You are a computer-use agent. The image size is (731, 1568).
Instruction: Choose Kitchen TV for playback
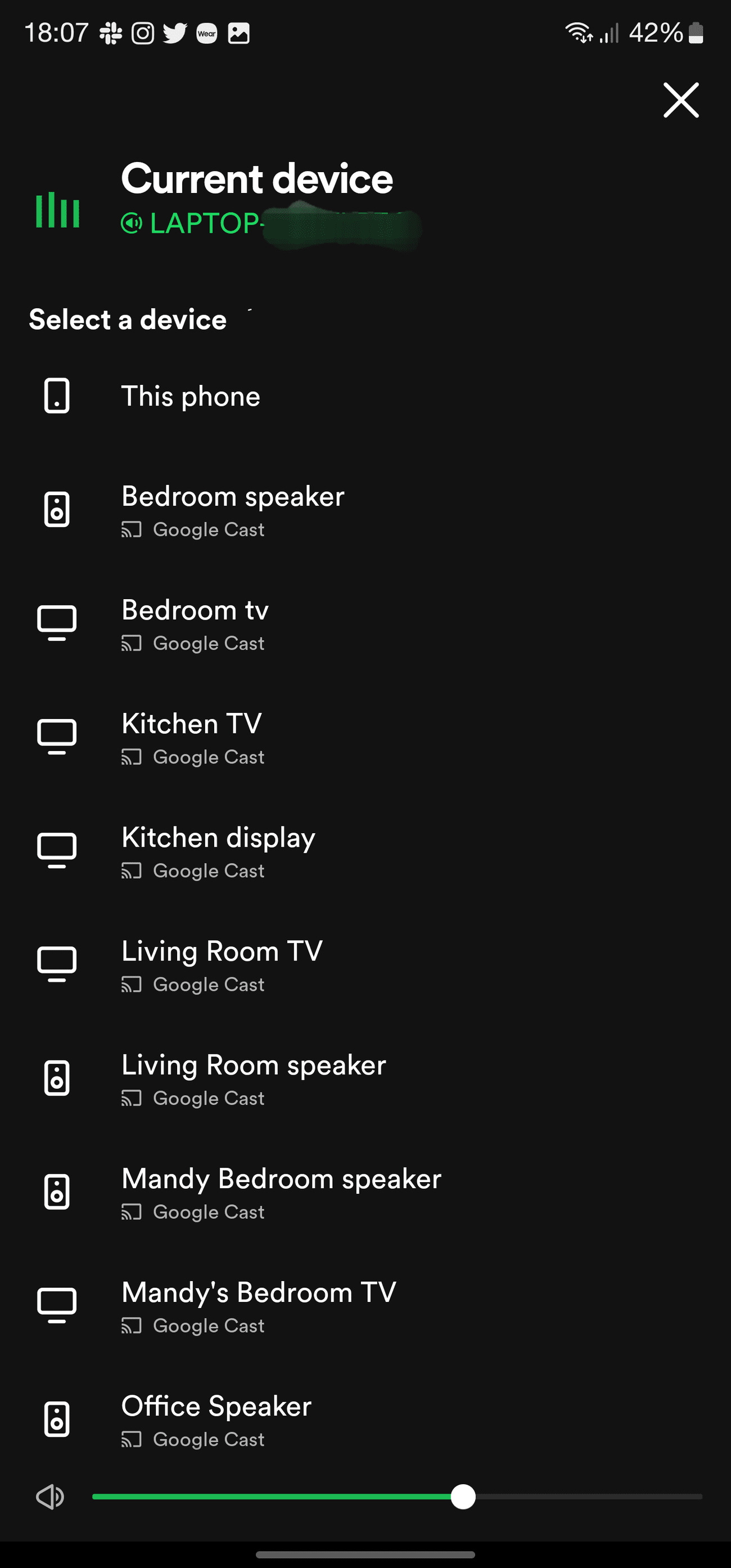point(192,736)
